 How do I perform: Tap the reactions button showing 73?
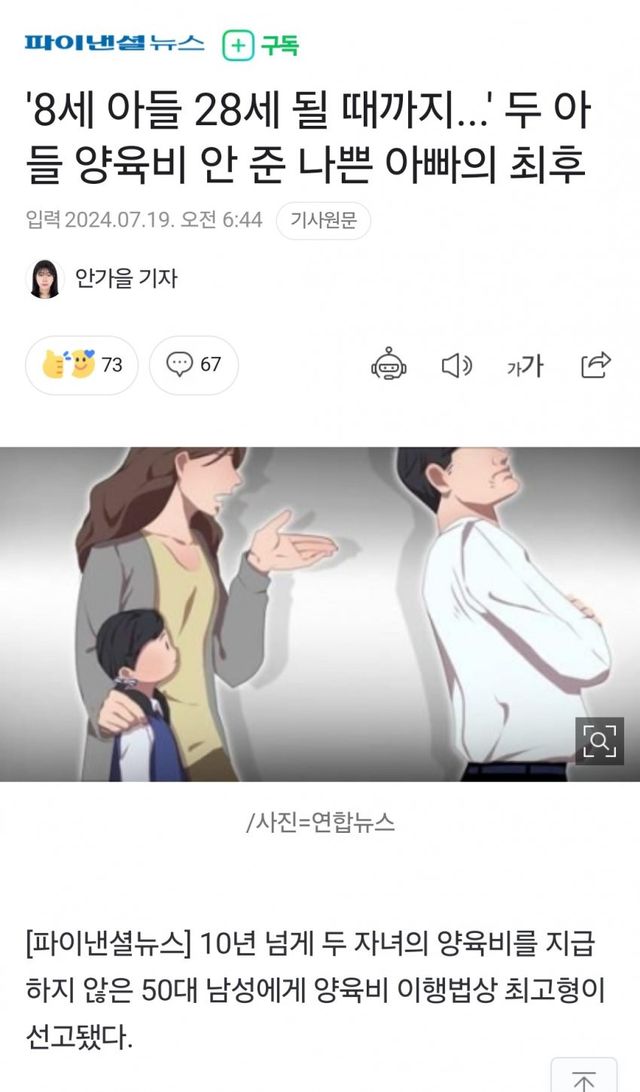(82, 365)
